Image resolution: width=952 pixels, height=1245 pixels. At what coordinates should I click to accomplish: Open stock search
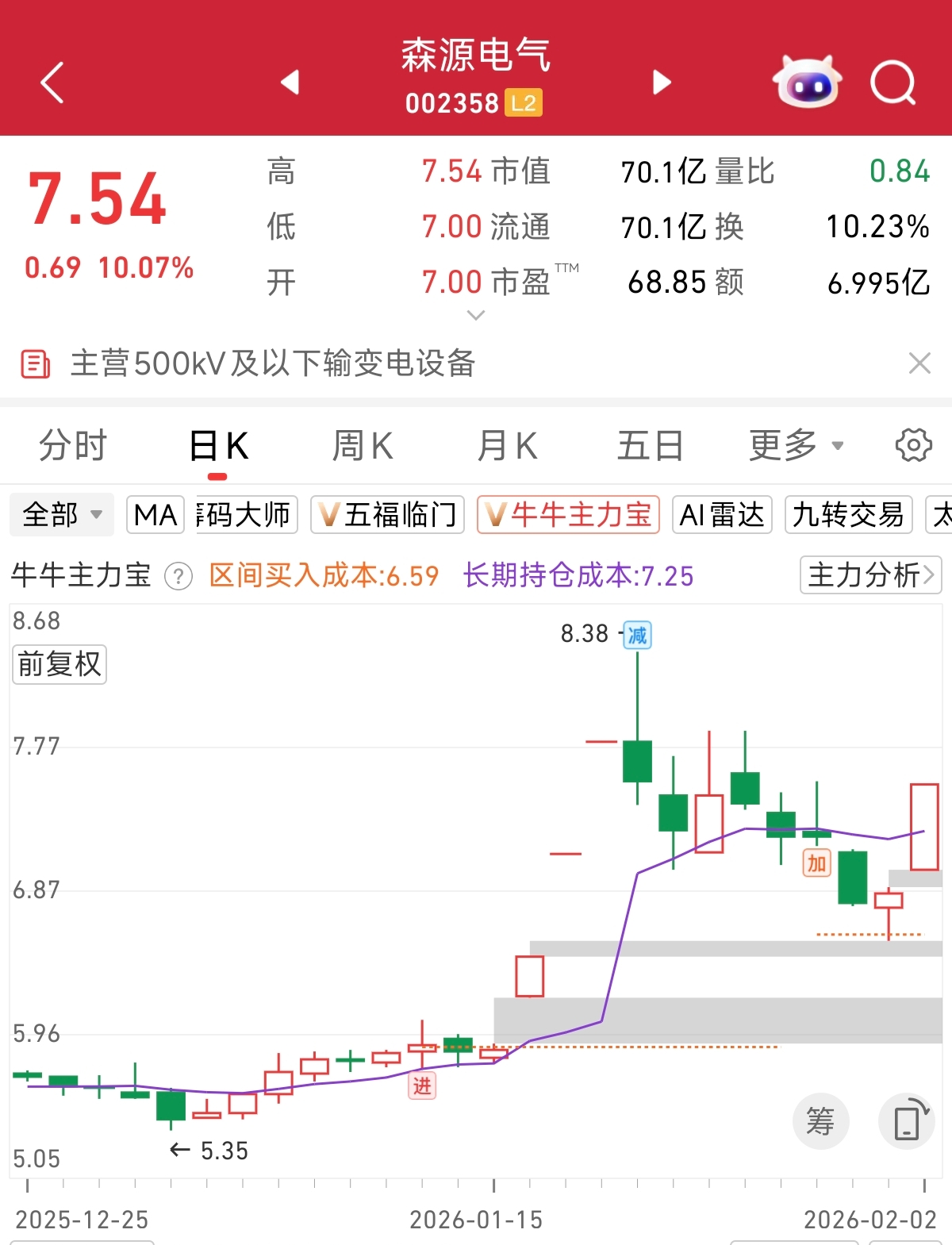(893, 83)
